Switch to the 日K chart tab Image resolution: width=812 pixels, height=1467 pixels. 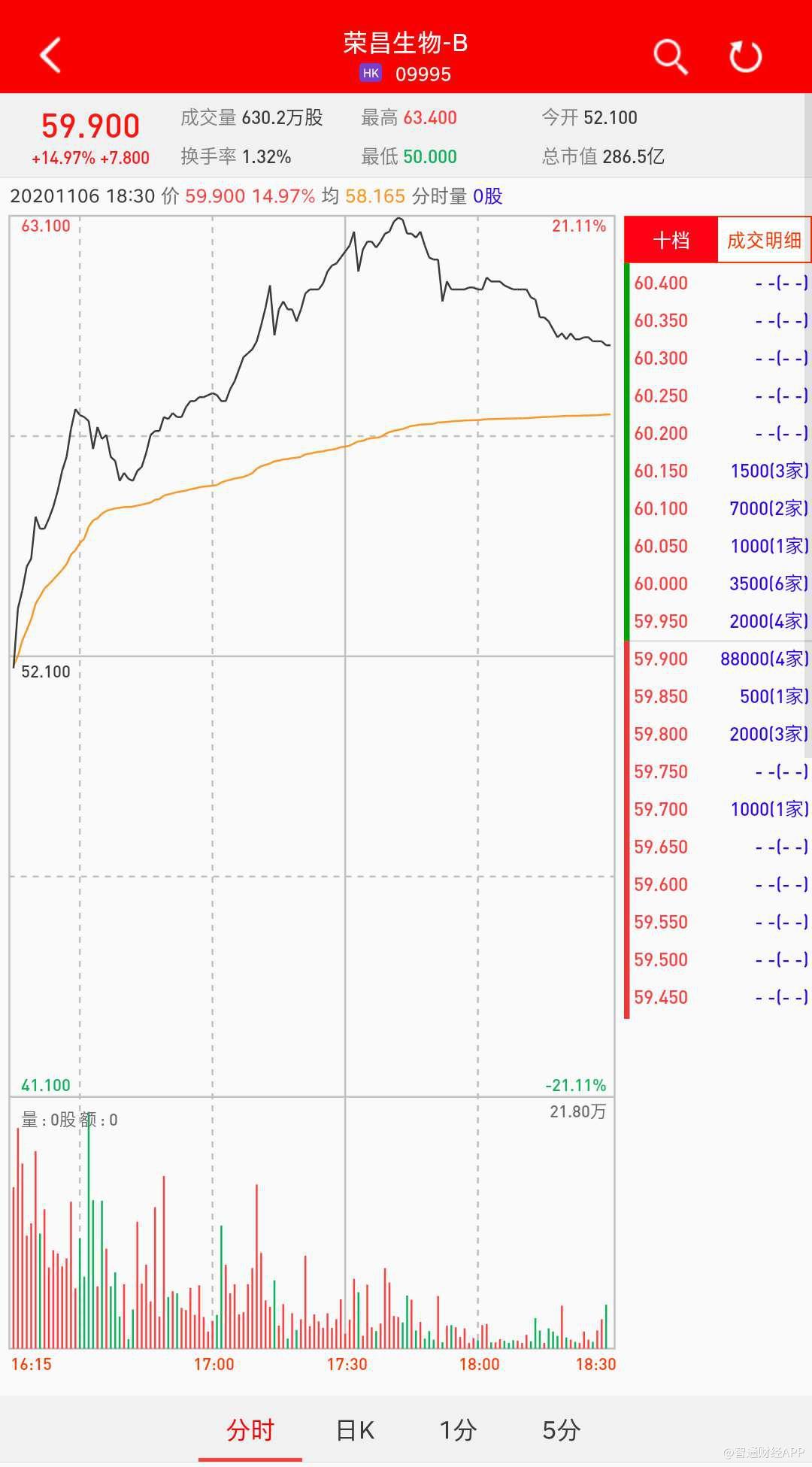tap(355, 1429)
